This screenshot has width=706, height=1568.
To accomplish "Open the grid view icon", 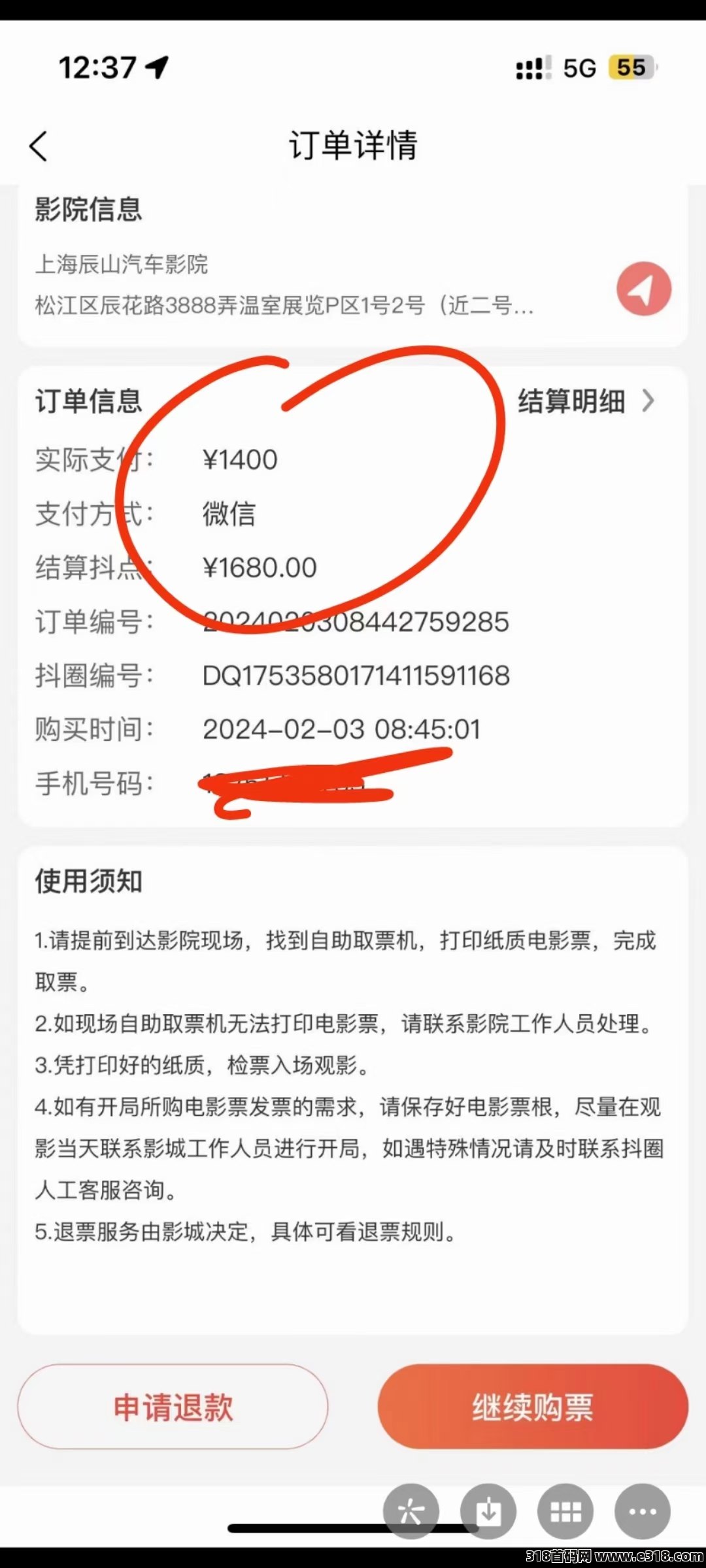I will 565,1511.
